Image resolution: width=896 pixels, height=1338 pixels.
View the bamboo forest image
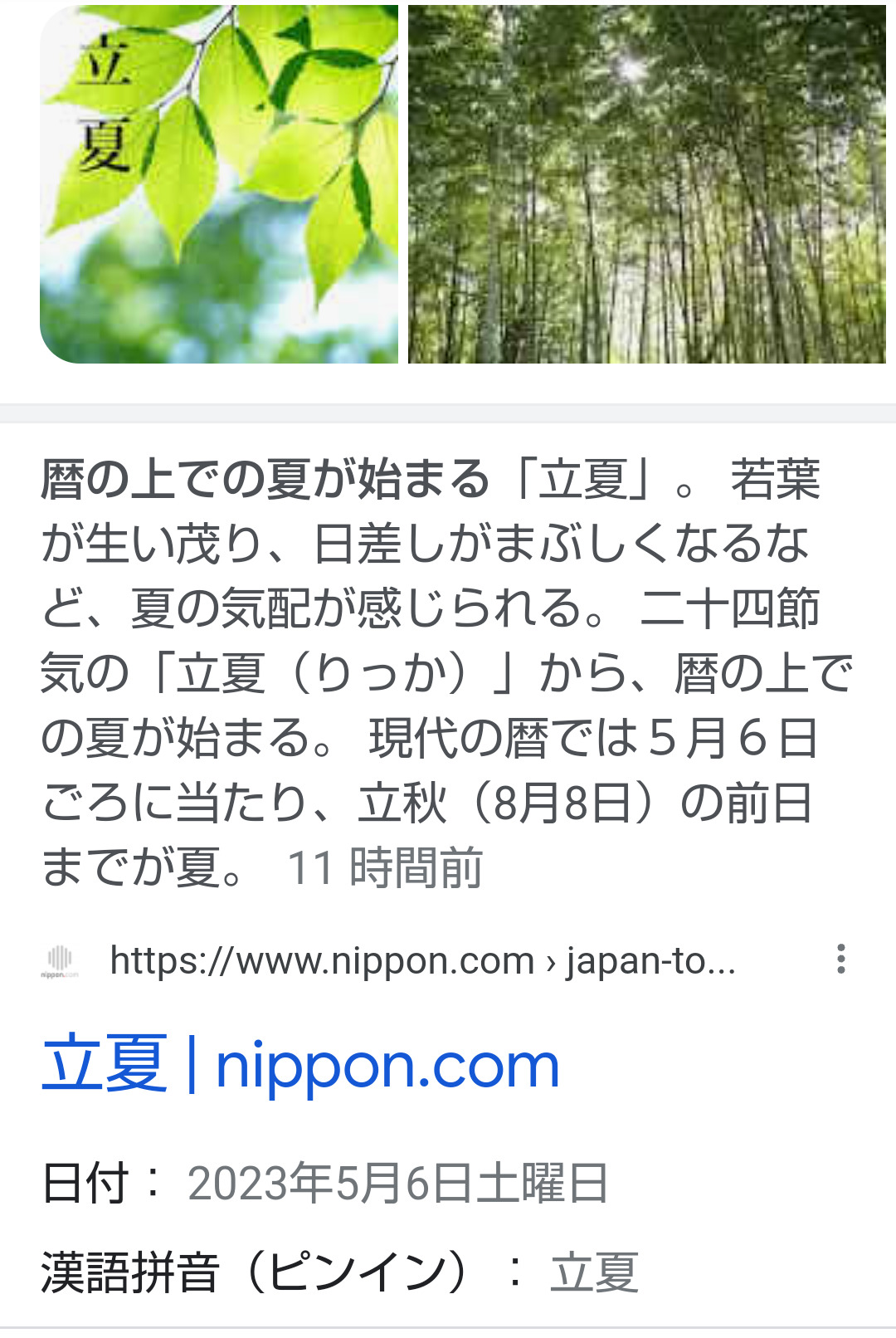click(647, 184)
